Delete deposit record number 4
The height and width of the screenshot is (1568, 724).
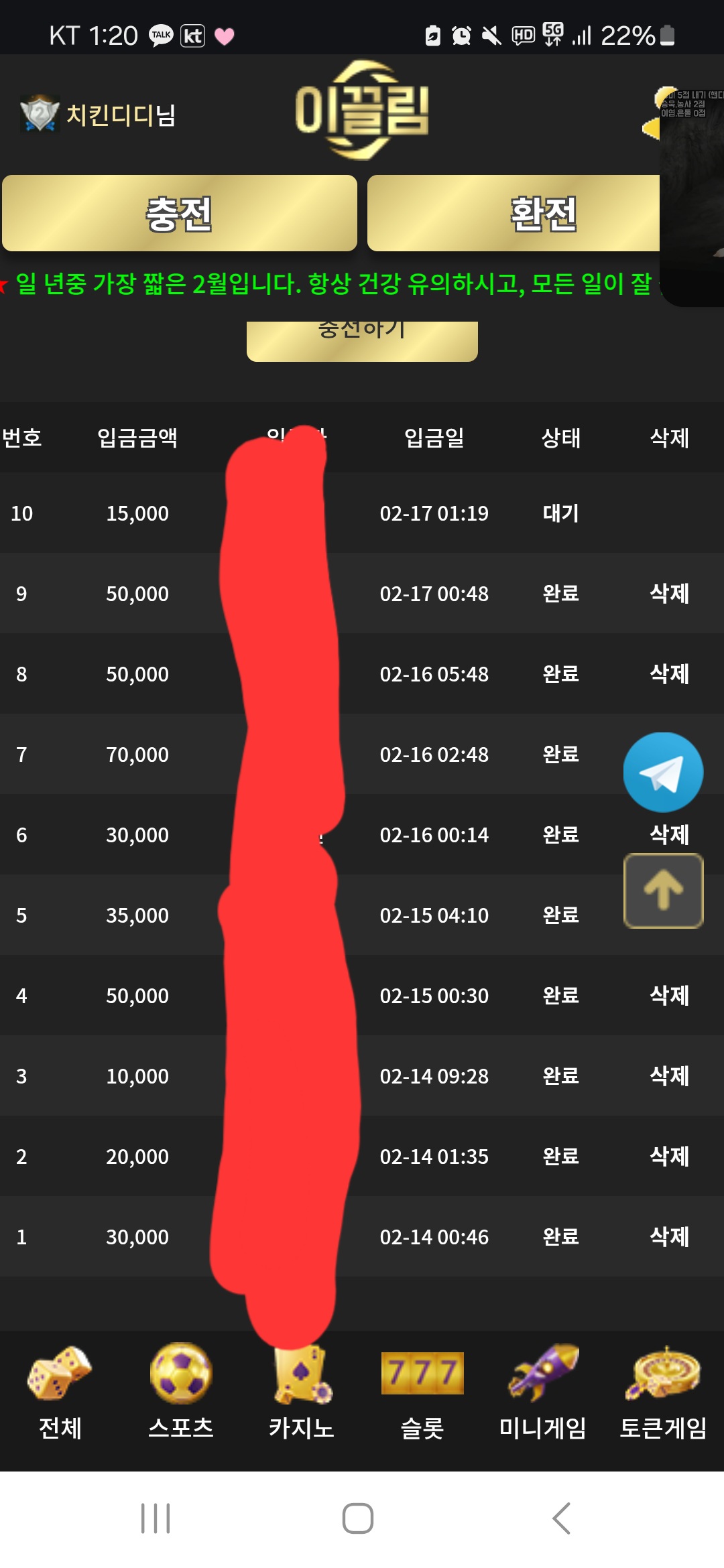pyautogui.click(x=669, y=996)
